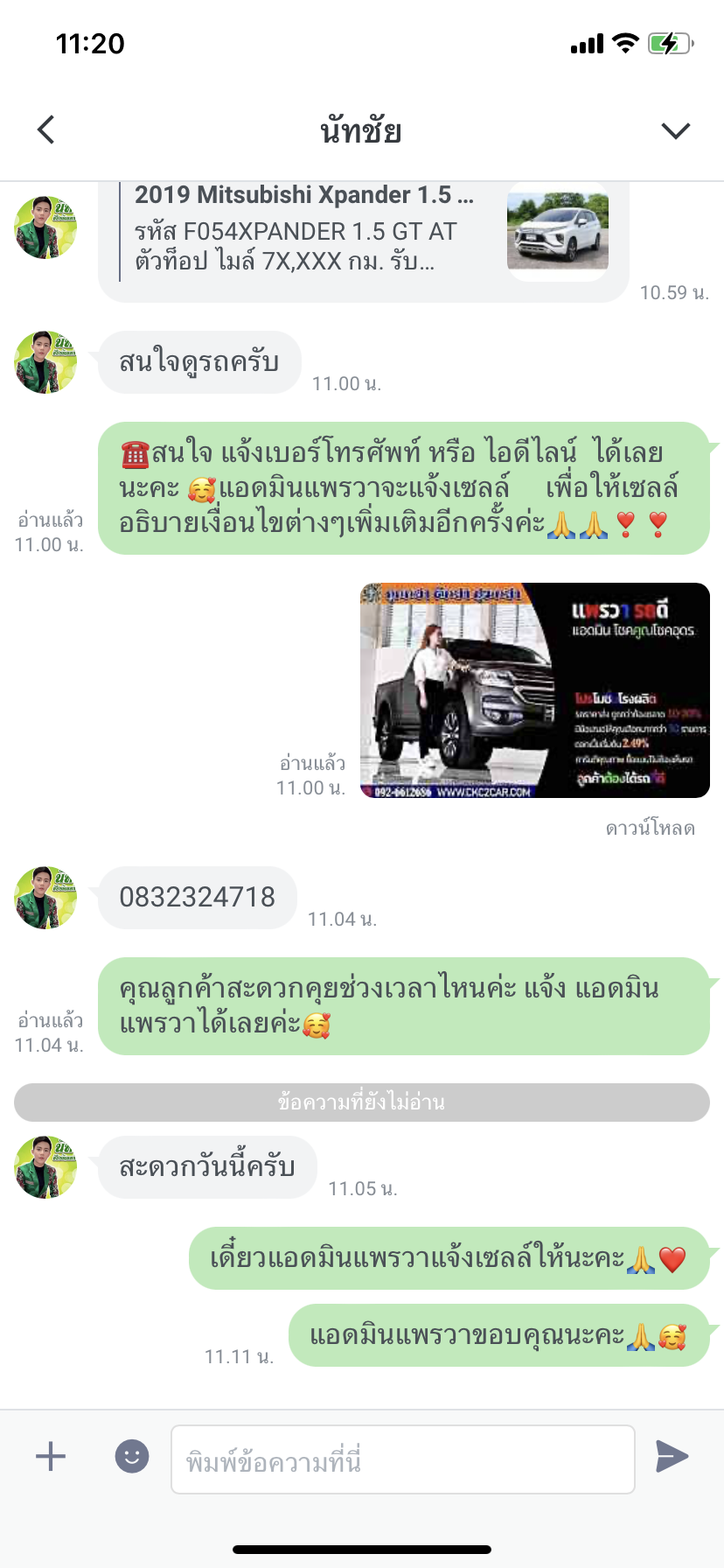Viewport: 724px width, 1568px height.
Task: Expand the chat options chevron
Action: [x=675, y=130]
